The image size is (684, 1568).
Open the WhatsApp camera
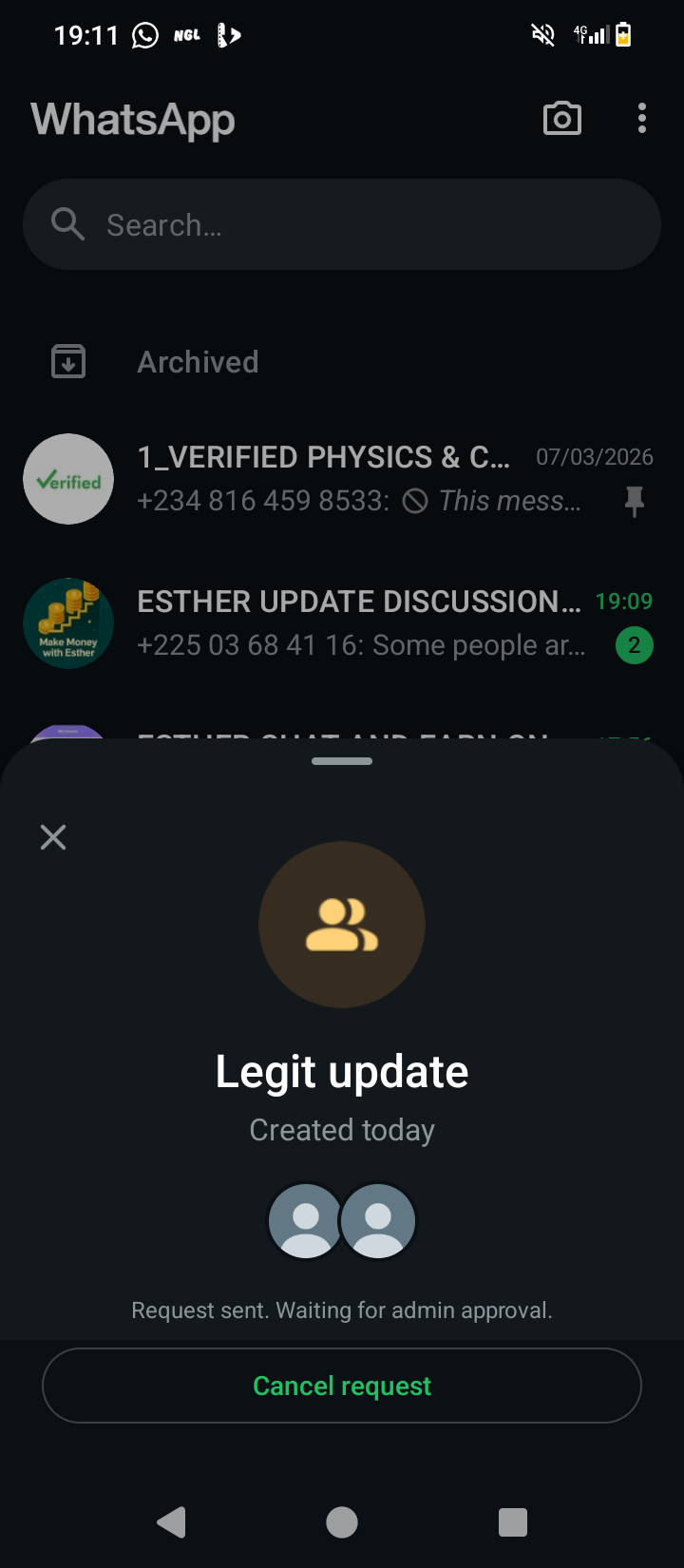click(x=561, y=119)
